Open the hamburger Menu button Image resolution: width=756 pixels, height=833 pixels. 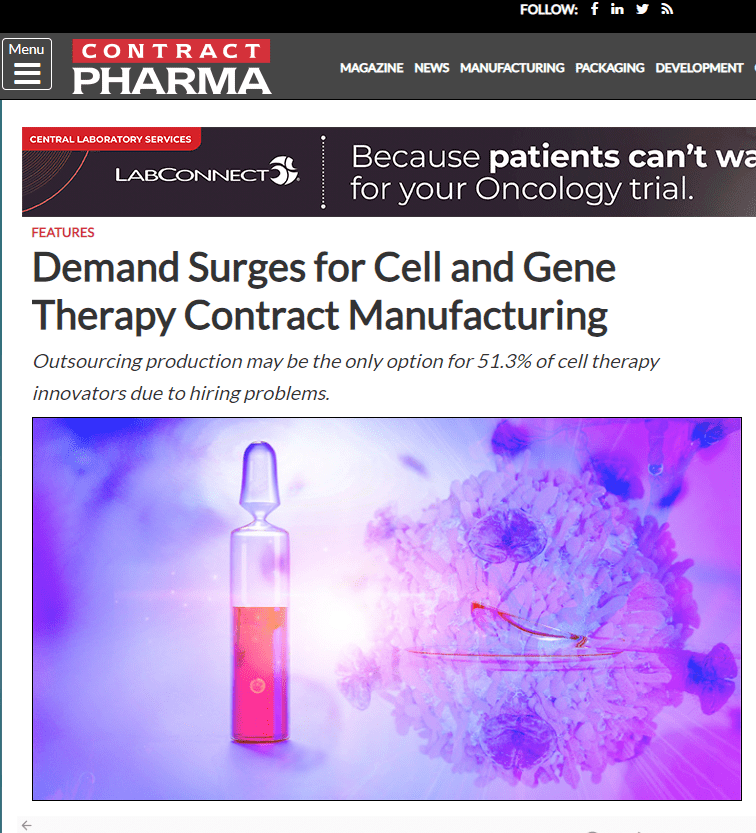pos(27,65)
